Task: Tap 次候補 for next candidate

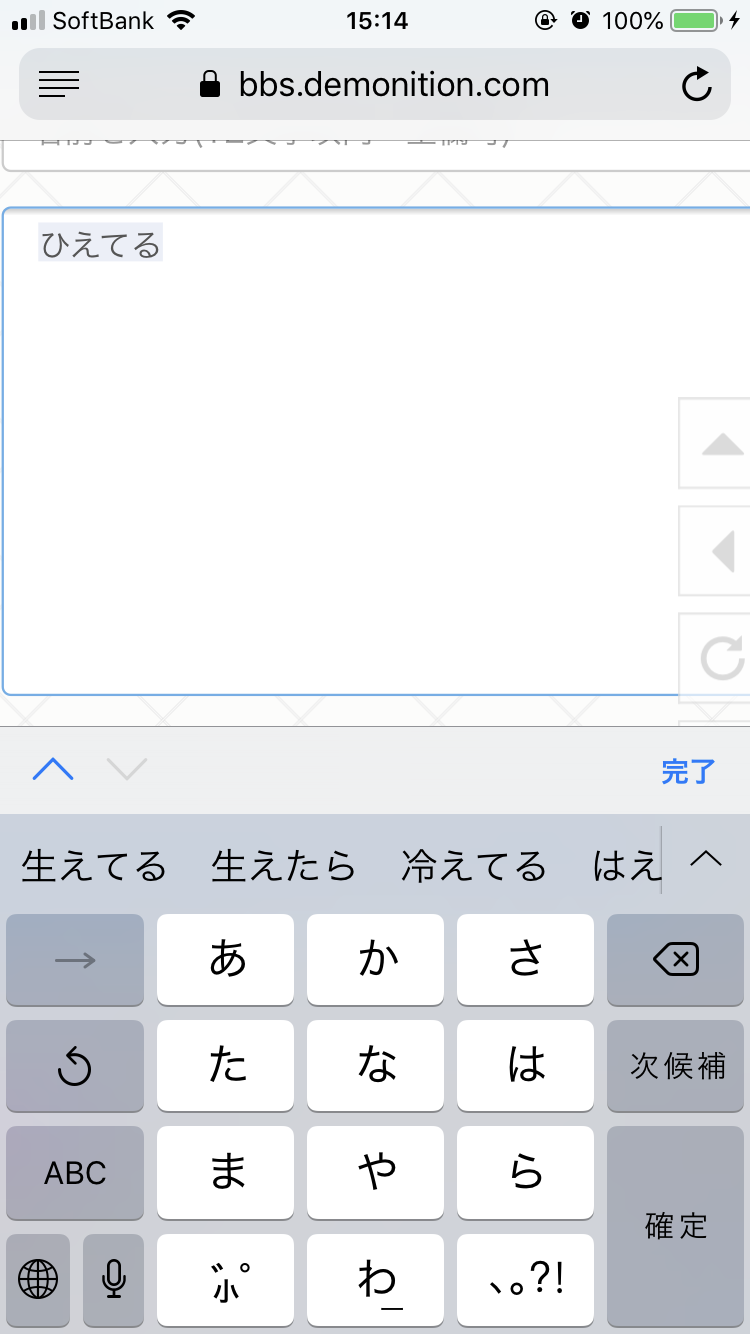Action: tap(675, 1066)
